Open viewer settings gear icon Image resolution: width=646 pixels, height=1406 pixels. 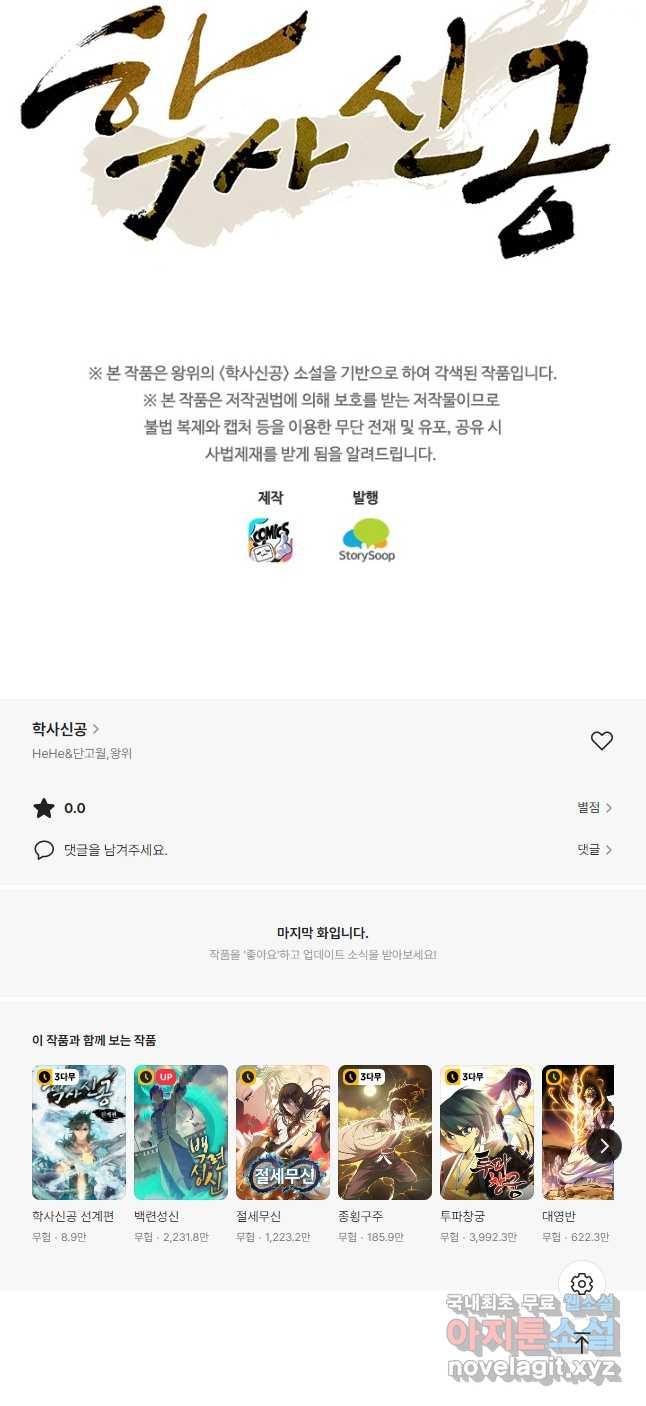coord(582,1284)
